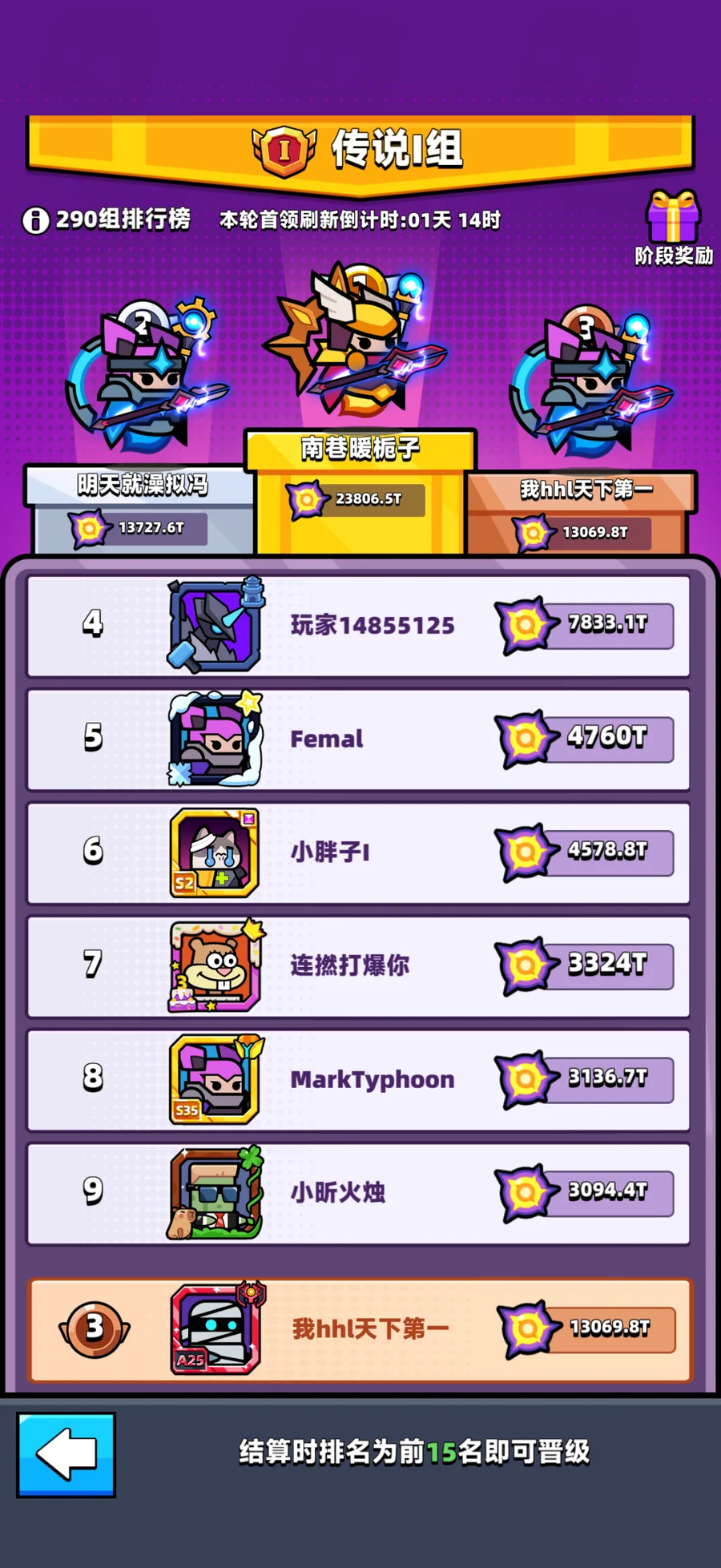This screenshot has width=721, height=1568.
Task: Check rank 7 player 连撚打爆你
Action: pos(358,966)
